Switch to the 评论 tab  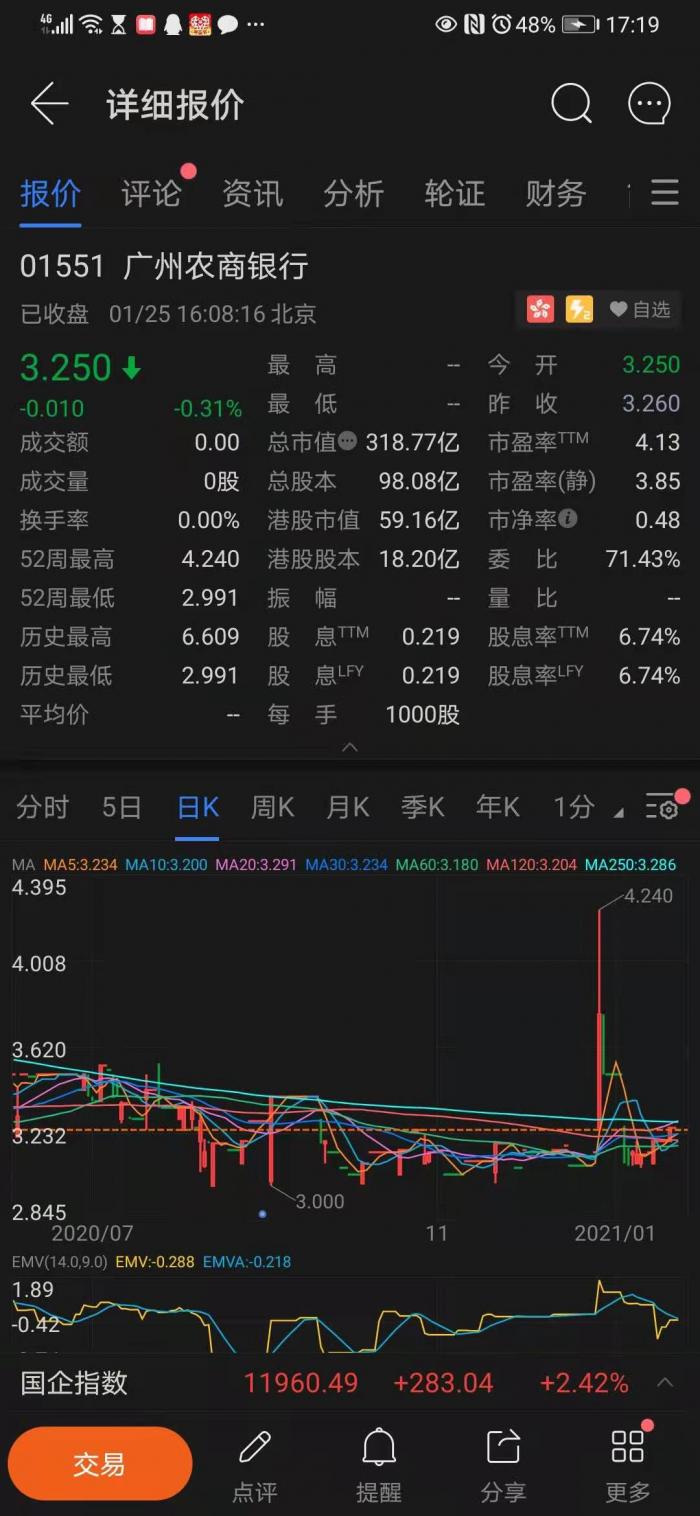pos(151,194)
